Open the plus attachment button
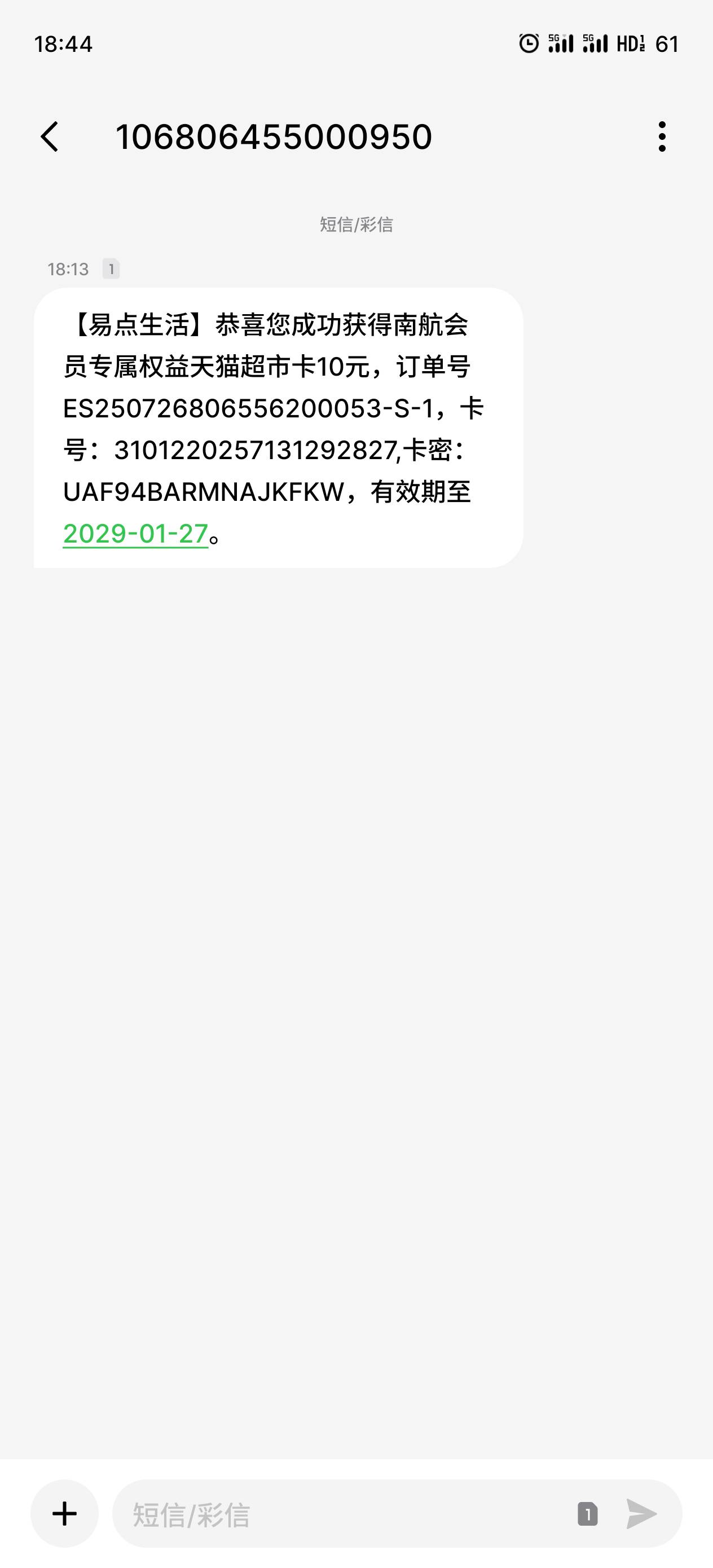The image size is (713, 1568). 64,1513
